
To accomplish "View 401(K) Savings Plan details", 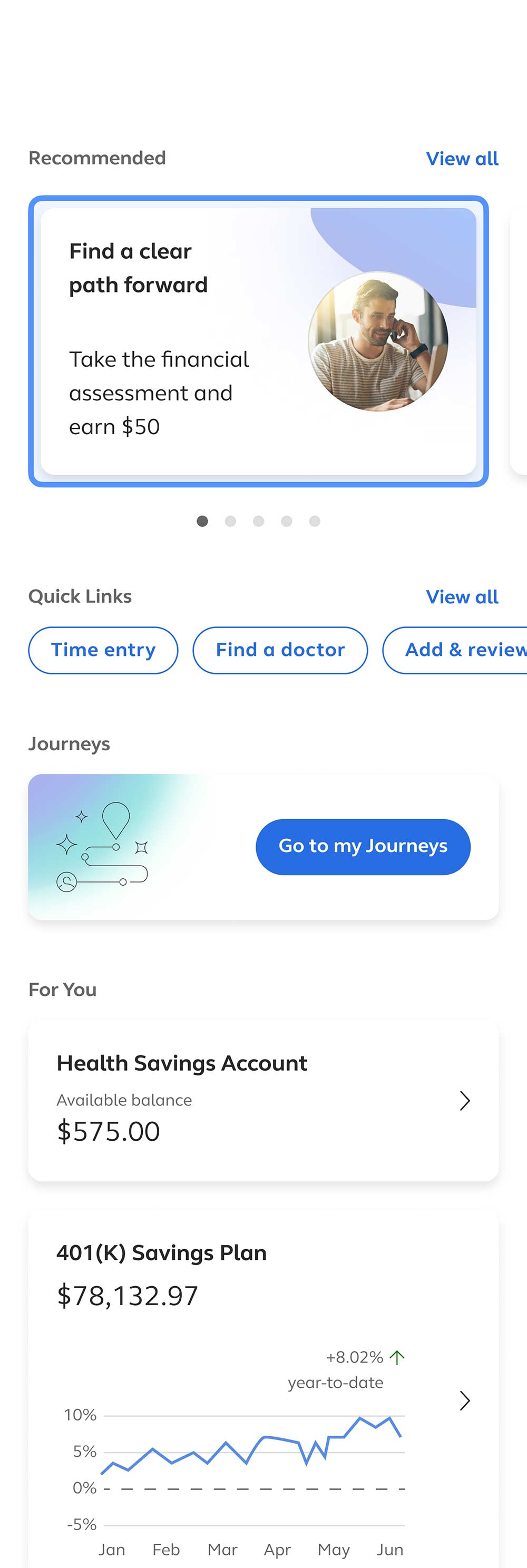I will 464,1400.
